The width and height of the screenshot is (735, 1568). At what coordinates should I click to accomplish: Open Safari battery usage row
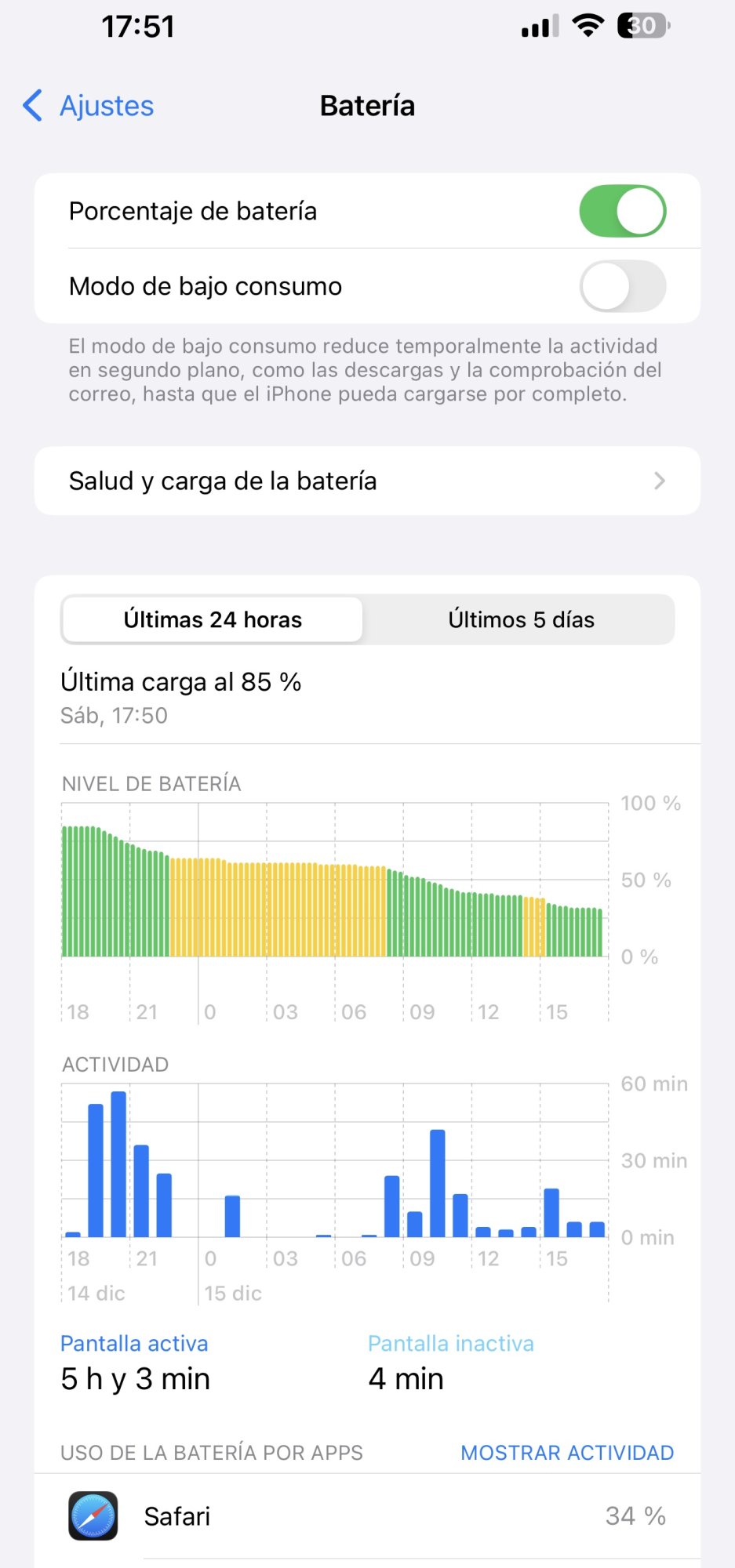(367, 1516)
